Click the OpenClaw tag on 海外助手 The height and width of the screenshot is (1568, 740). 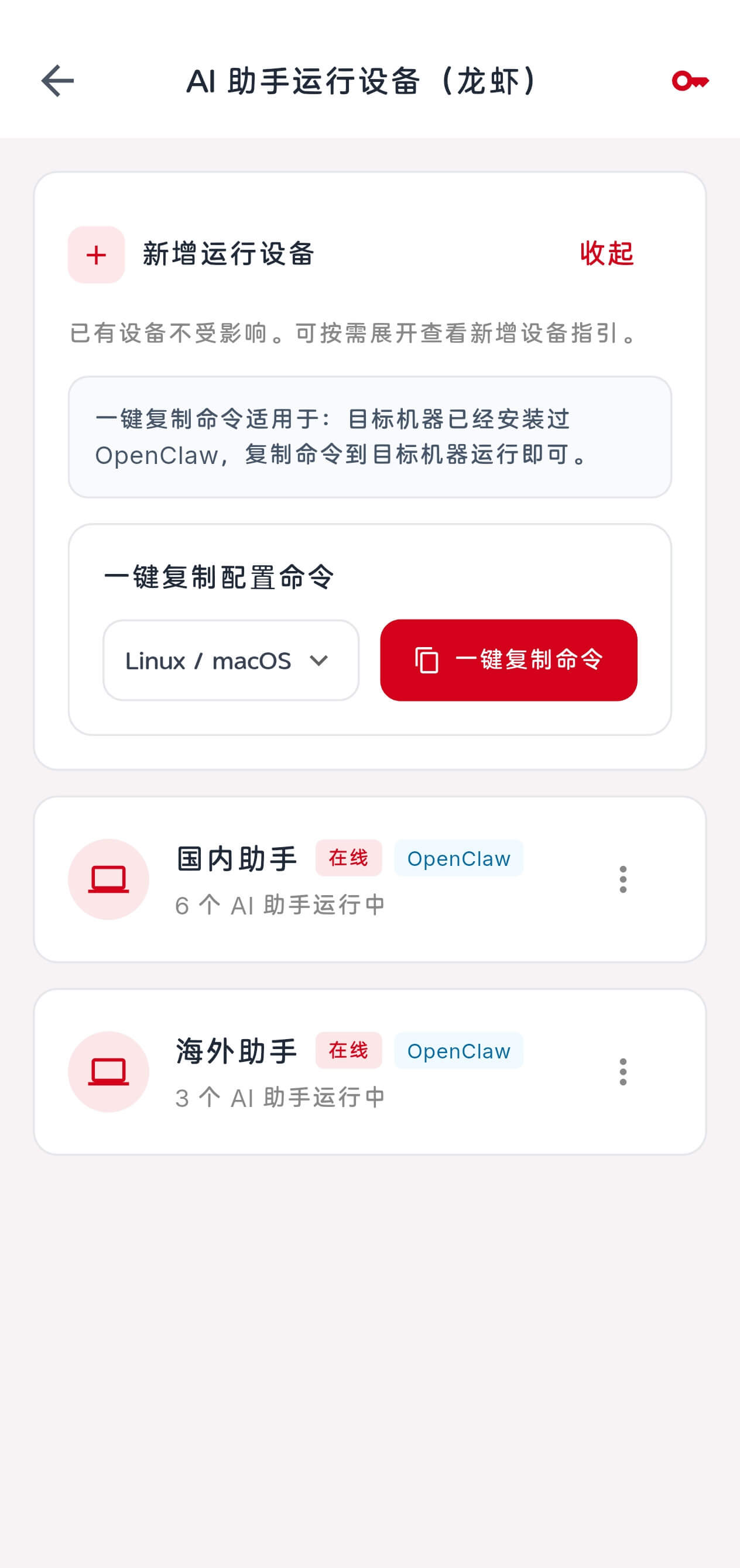(x=459, y=1051)
